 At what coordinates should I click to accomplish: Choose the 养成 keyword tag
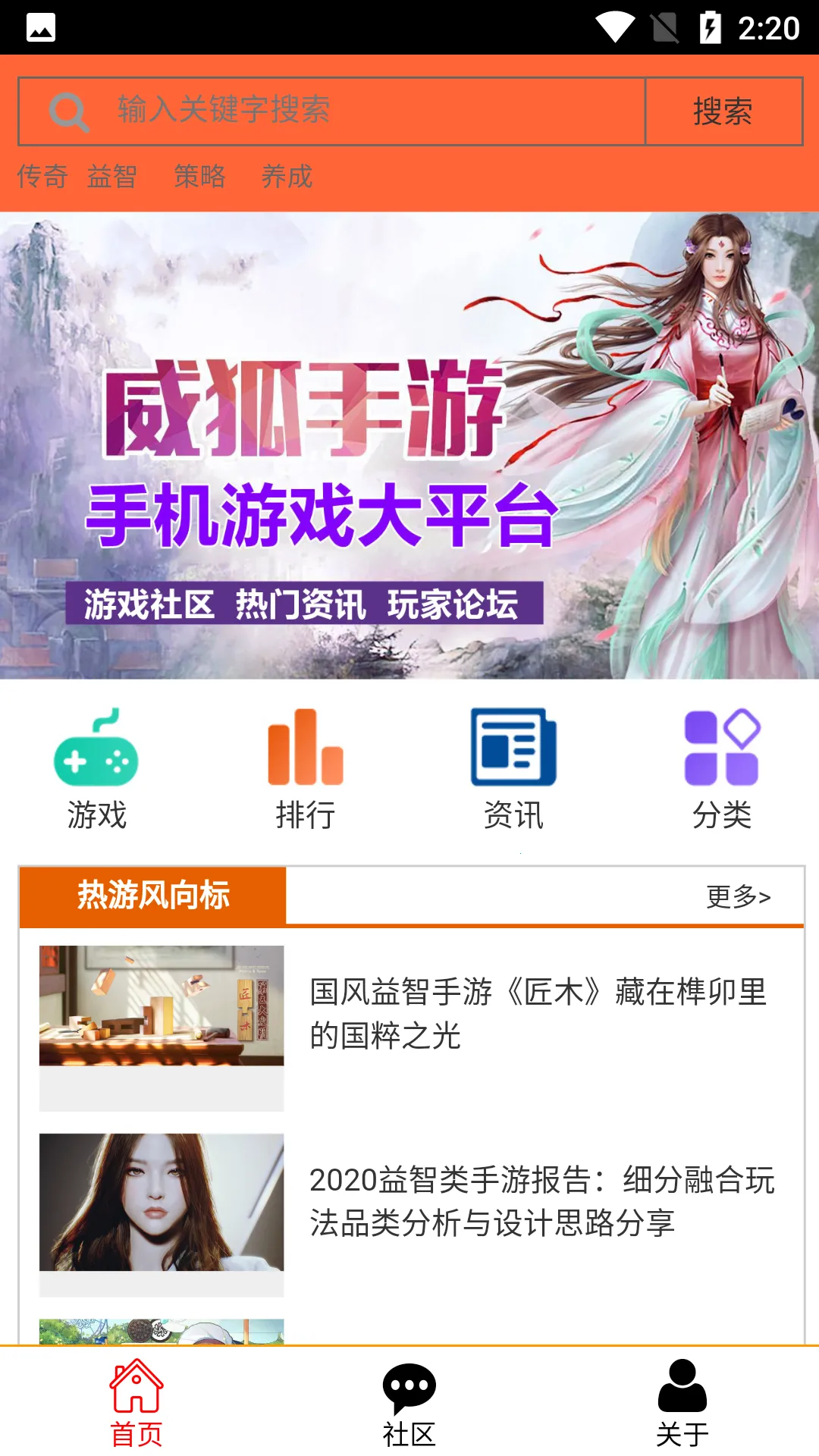(x=287, y=177)
